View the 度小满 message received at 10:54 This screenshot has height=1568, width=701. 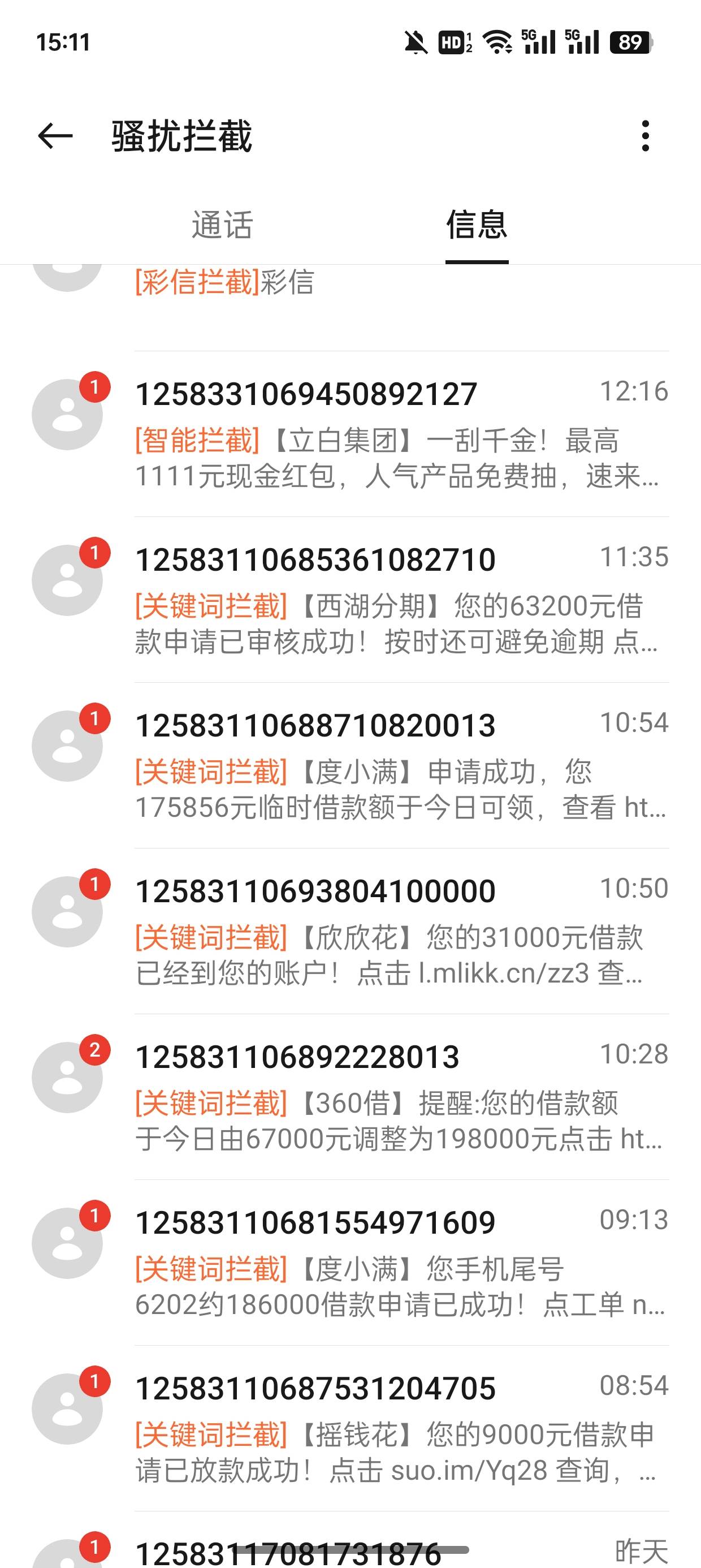pos(350,765)
